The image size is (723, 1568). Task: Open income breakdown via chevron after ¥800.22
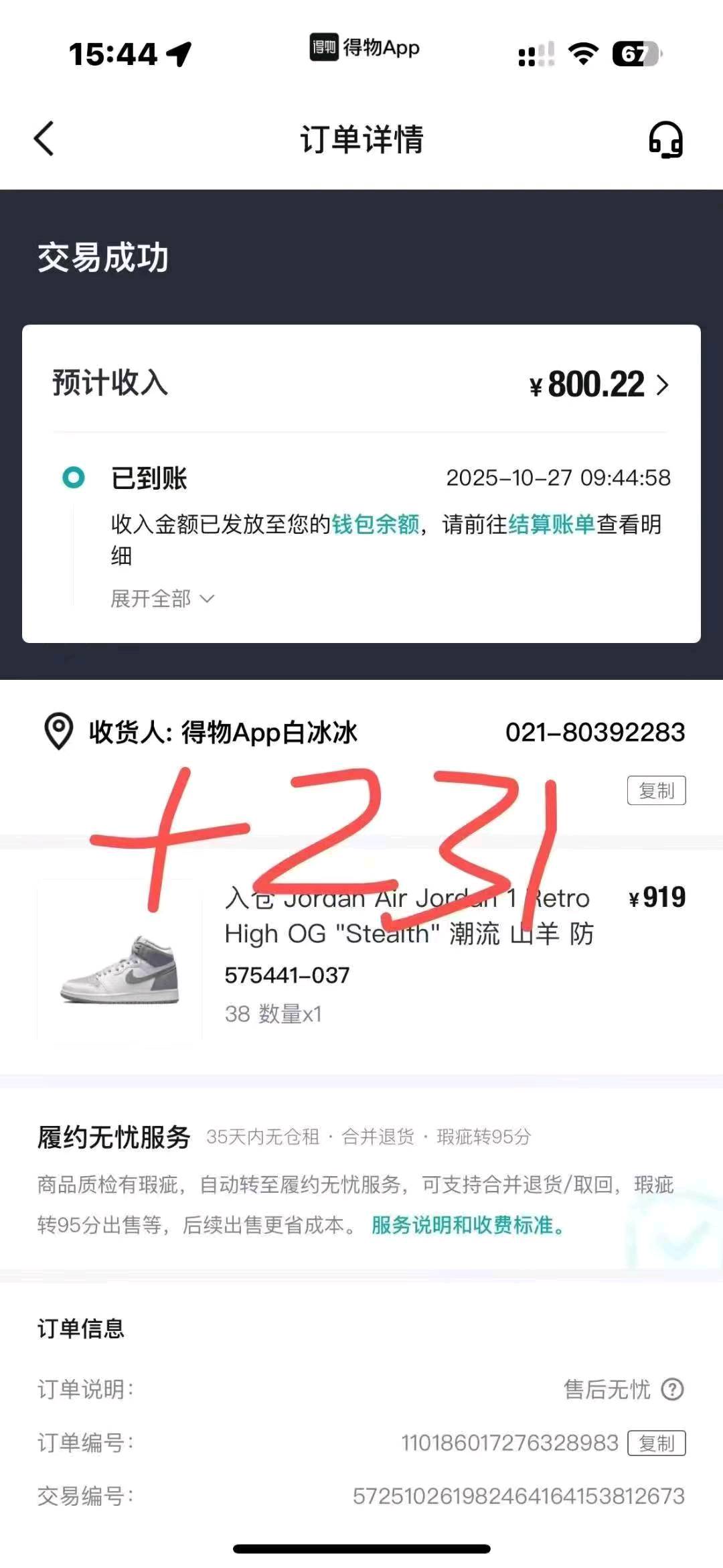(663, 384)
